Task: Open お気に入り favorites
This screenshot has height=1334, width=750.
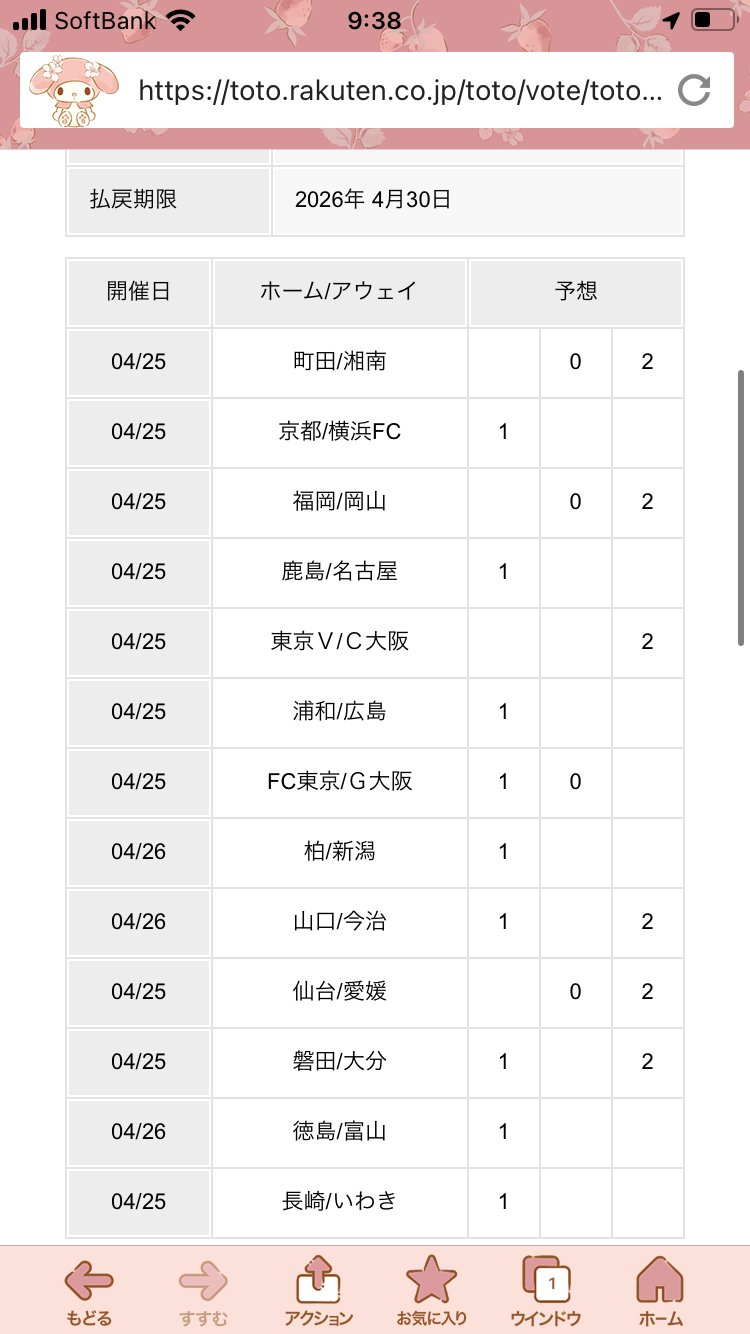Action: coord(432,1292)
